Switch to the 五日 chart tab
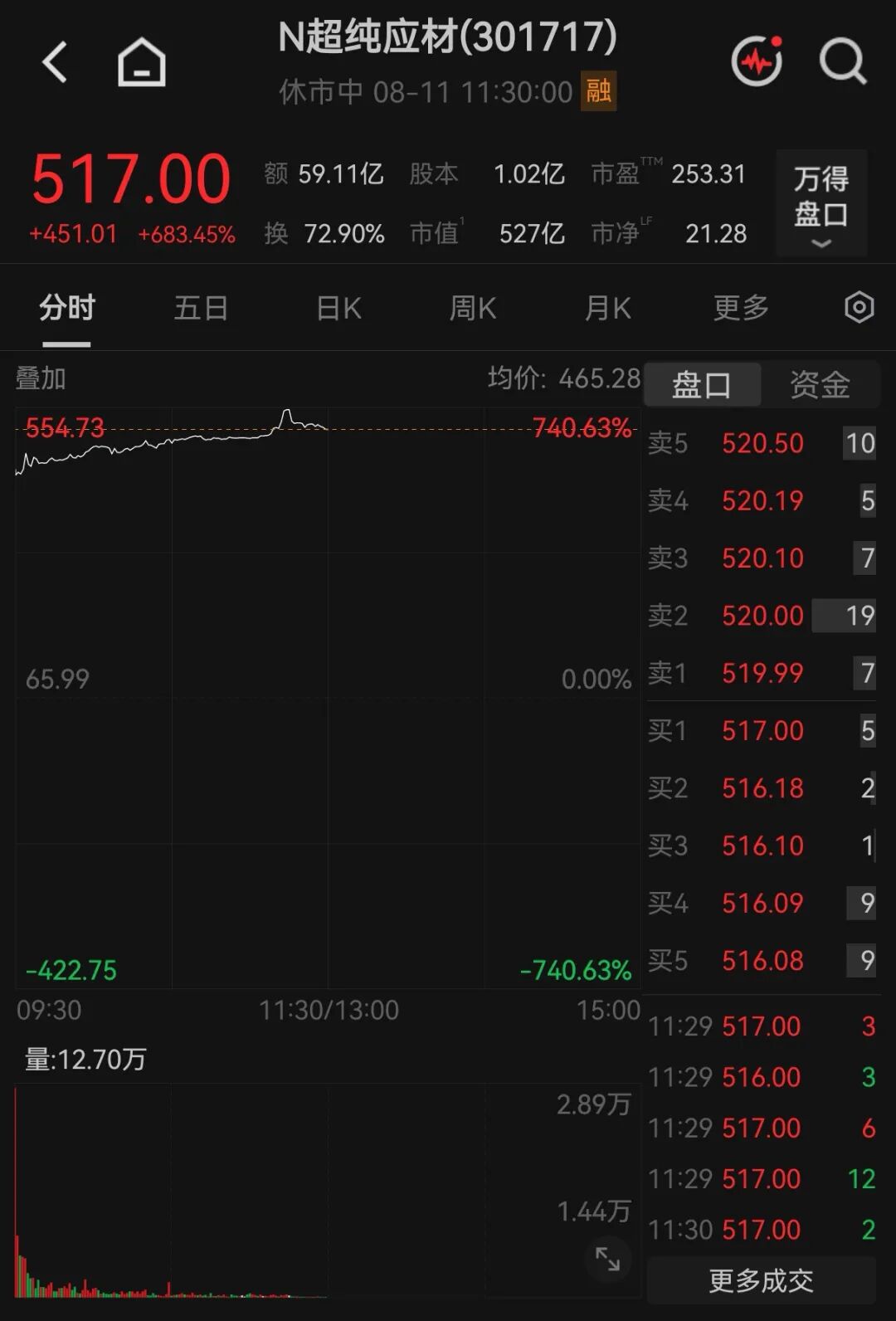The width and height of the screenshot is (896, 1321). tap(202, 308)
